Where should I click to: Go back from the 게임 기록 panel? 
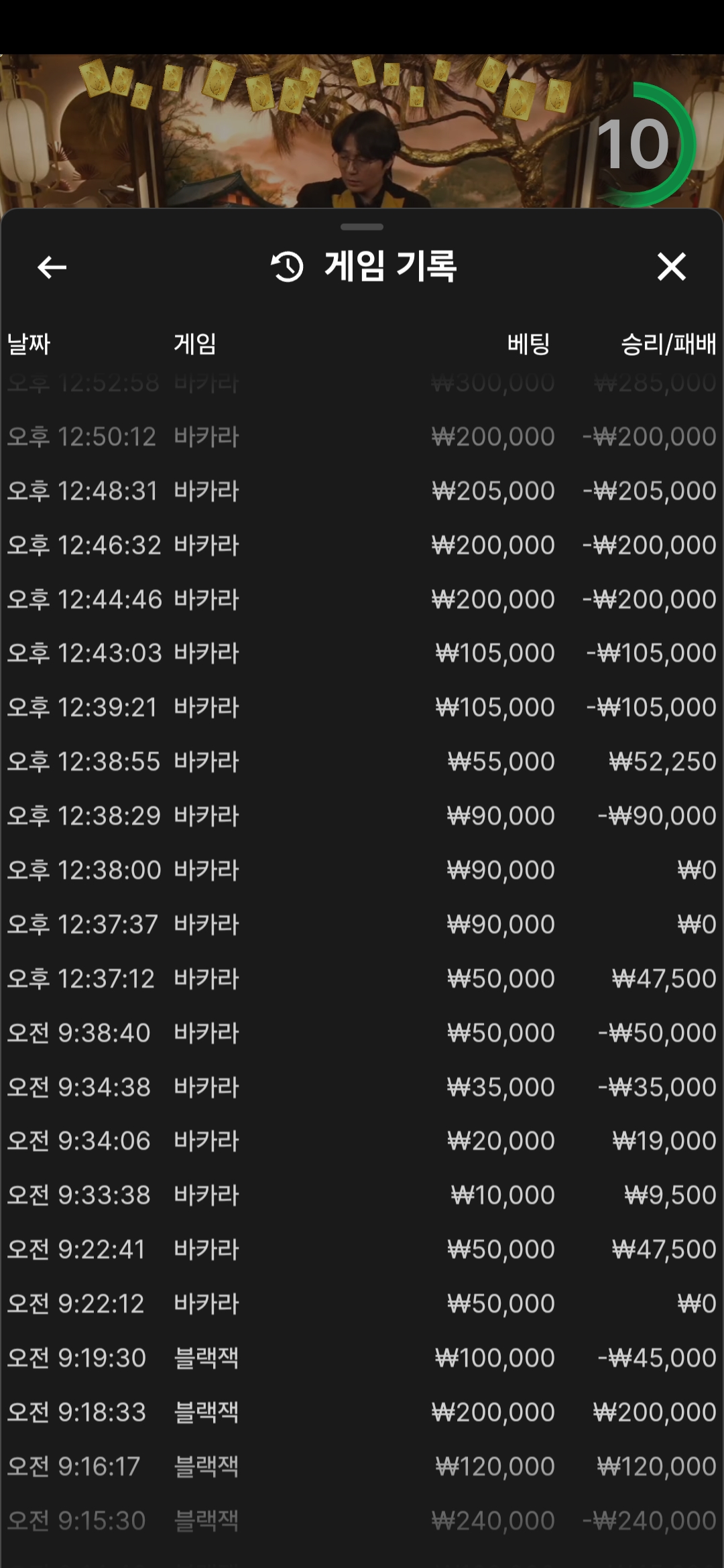(52, 267)
